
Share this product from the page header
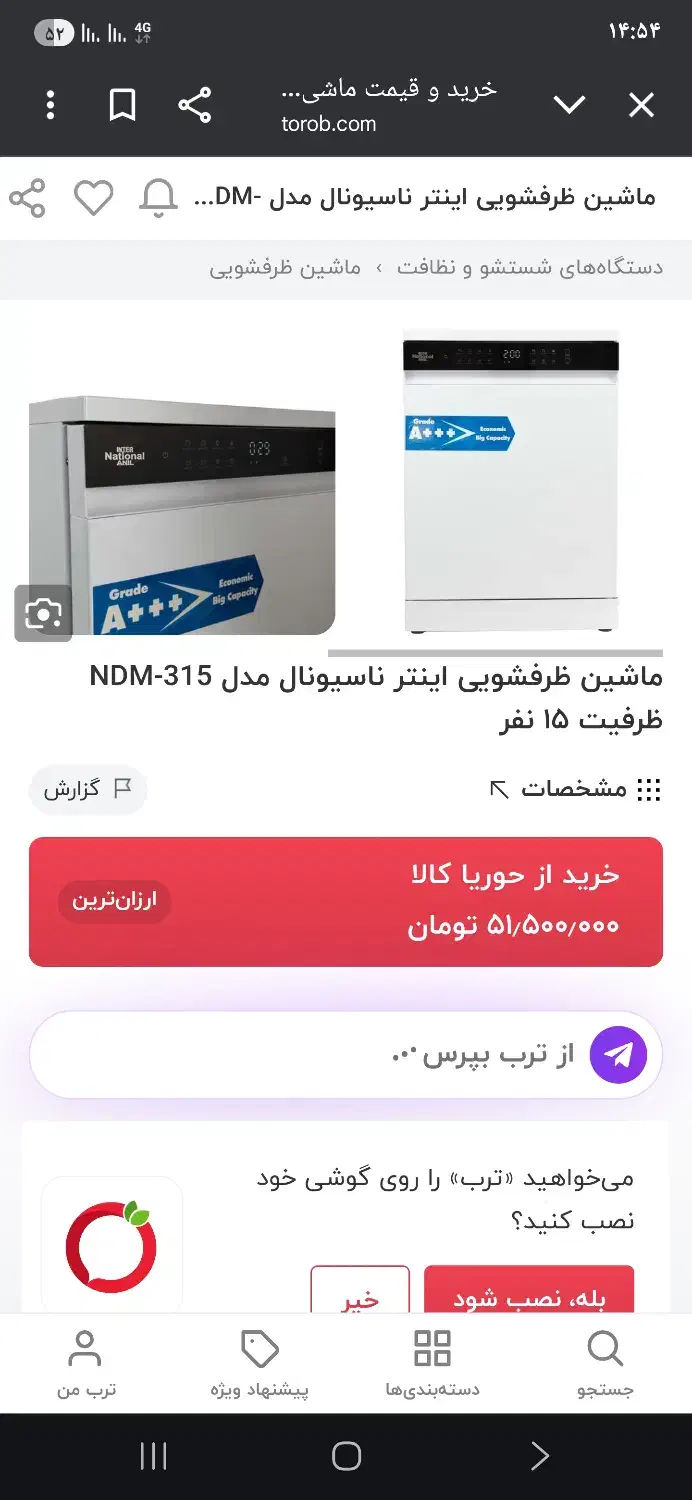tap(28, 198)
